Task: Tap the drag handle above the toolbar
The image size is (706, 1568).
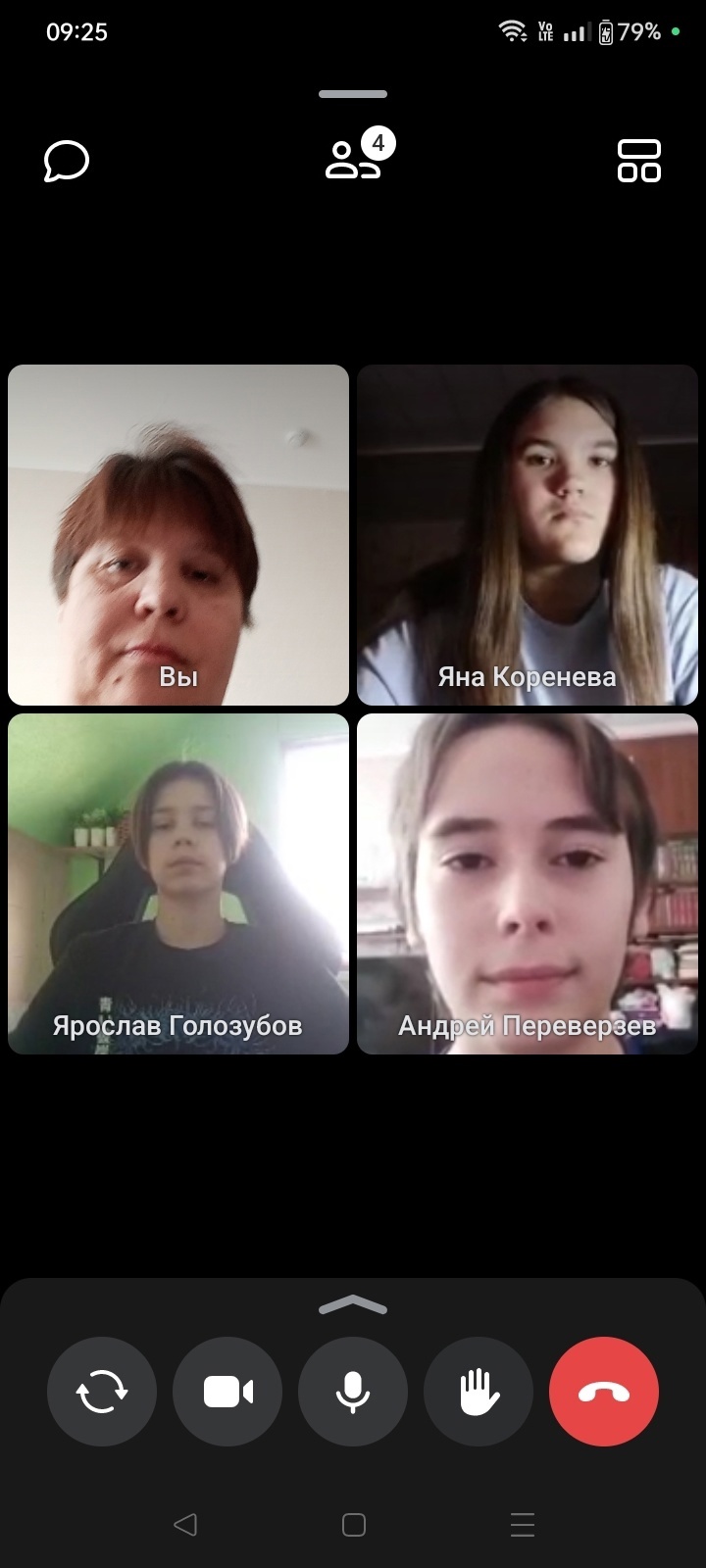Action: coord(353,94)
